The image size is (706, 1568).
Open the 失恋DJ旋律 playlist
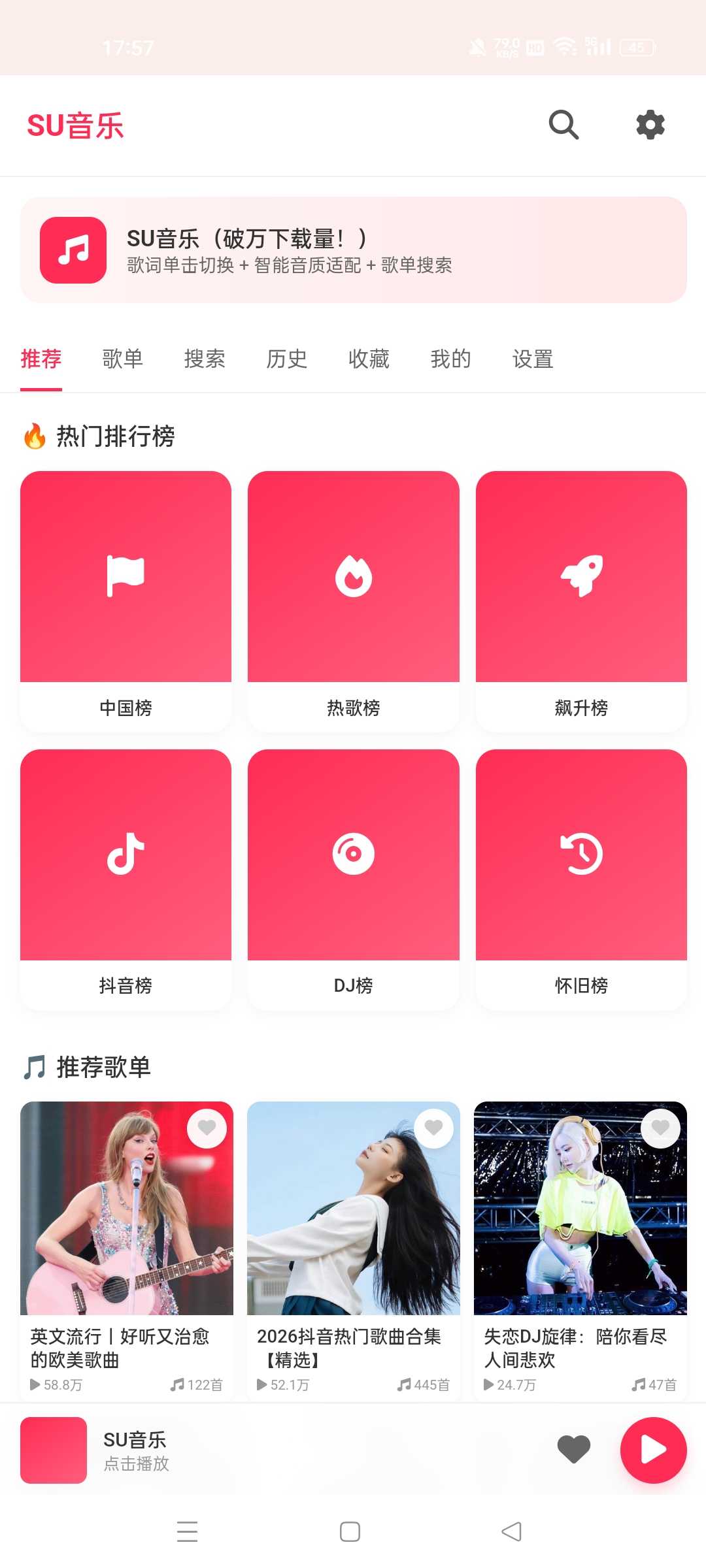pos(580,1228)
